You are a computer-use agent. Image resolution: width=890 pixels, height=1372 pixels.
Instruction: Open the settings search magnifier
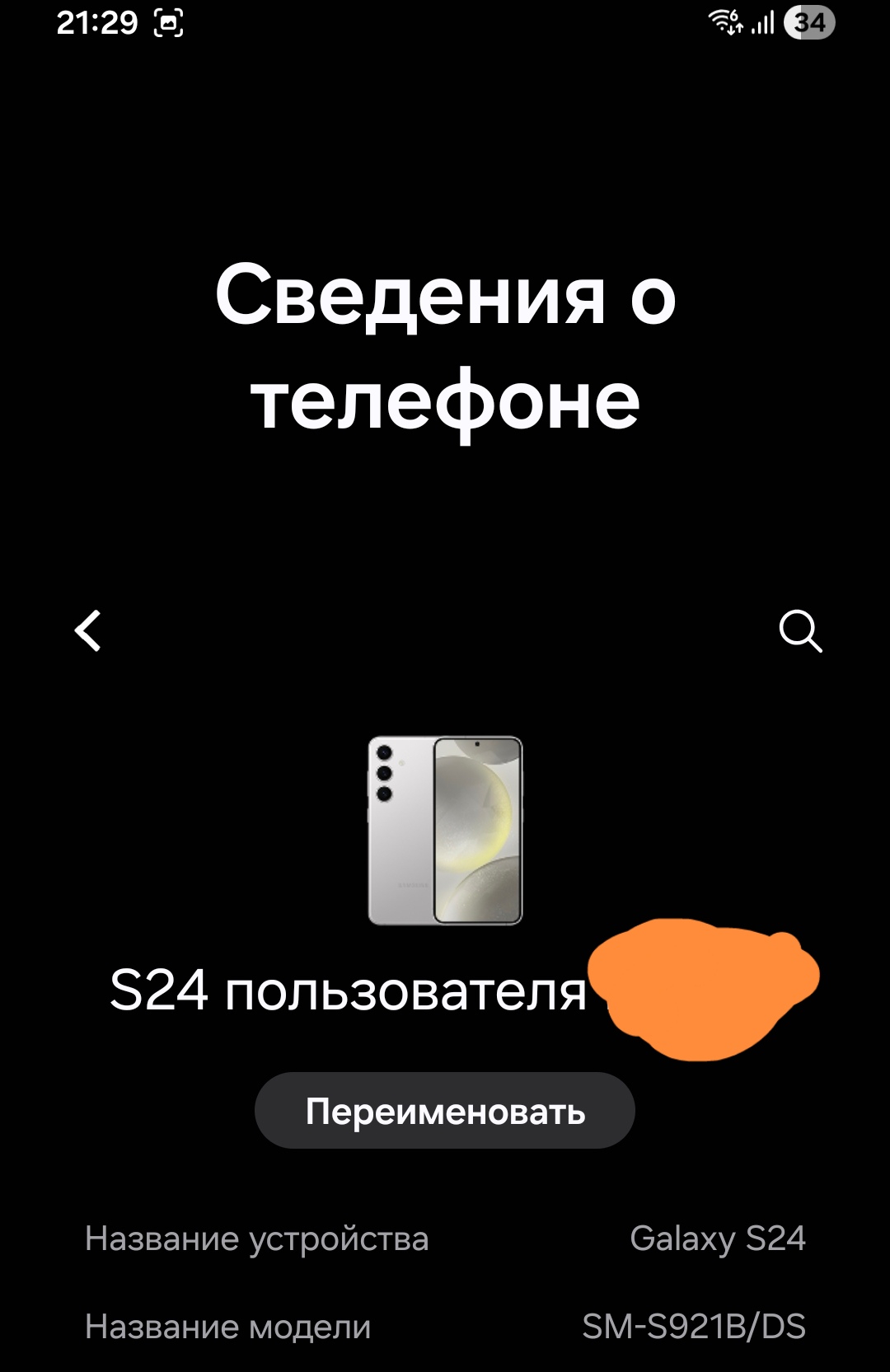click(x=800, y=631)
